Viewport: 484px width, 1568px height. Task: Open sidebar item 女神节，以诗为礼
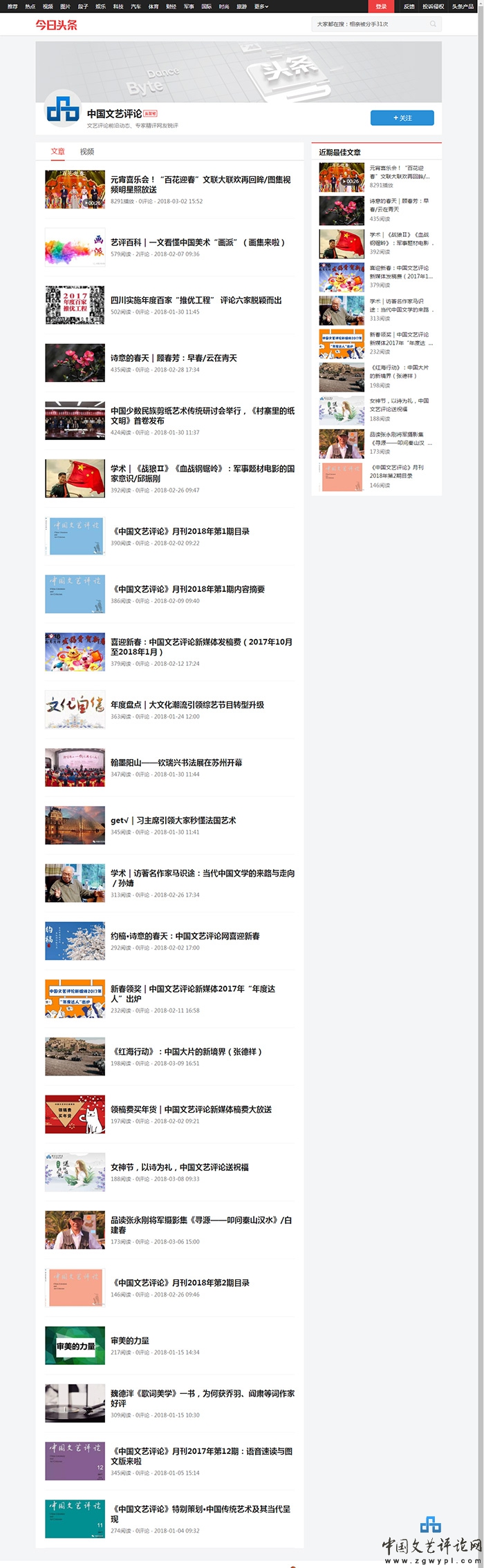point(399,404)
